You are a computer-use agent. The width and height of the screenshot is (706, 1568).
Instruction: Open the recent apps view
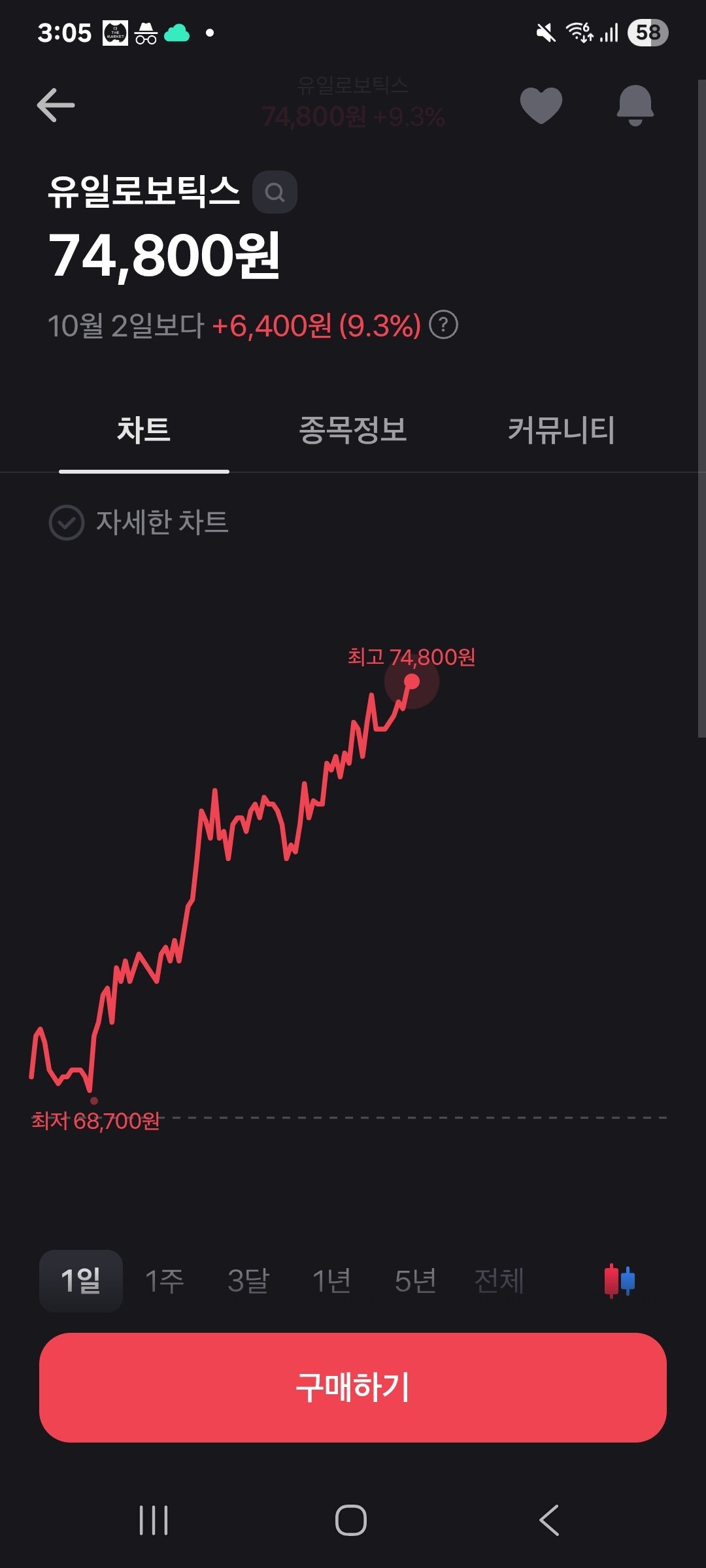(x=154, y=1520)
